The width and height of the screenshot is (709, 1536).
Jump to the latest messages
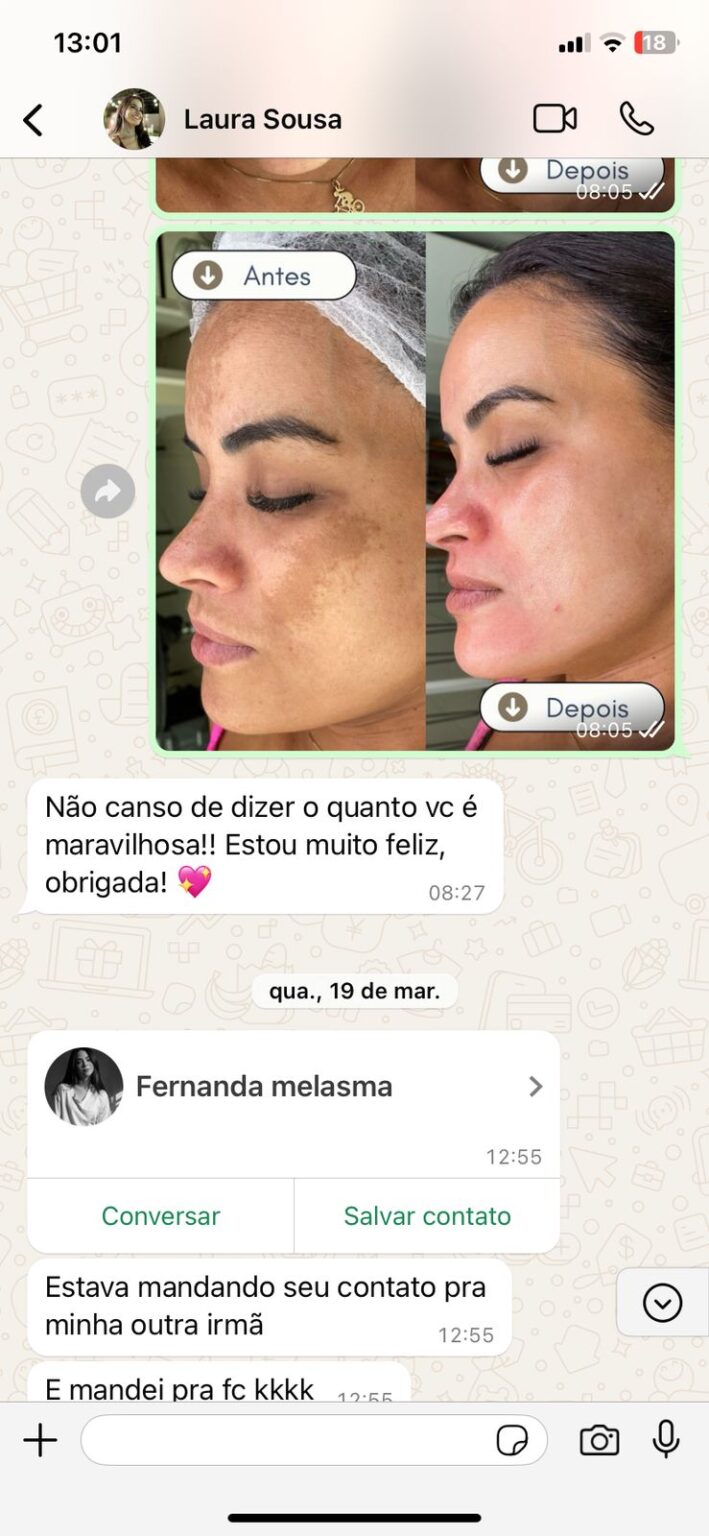pyautogui.click(x=662, y=1303)
